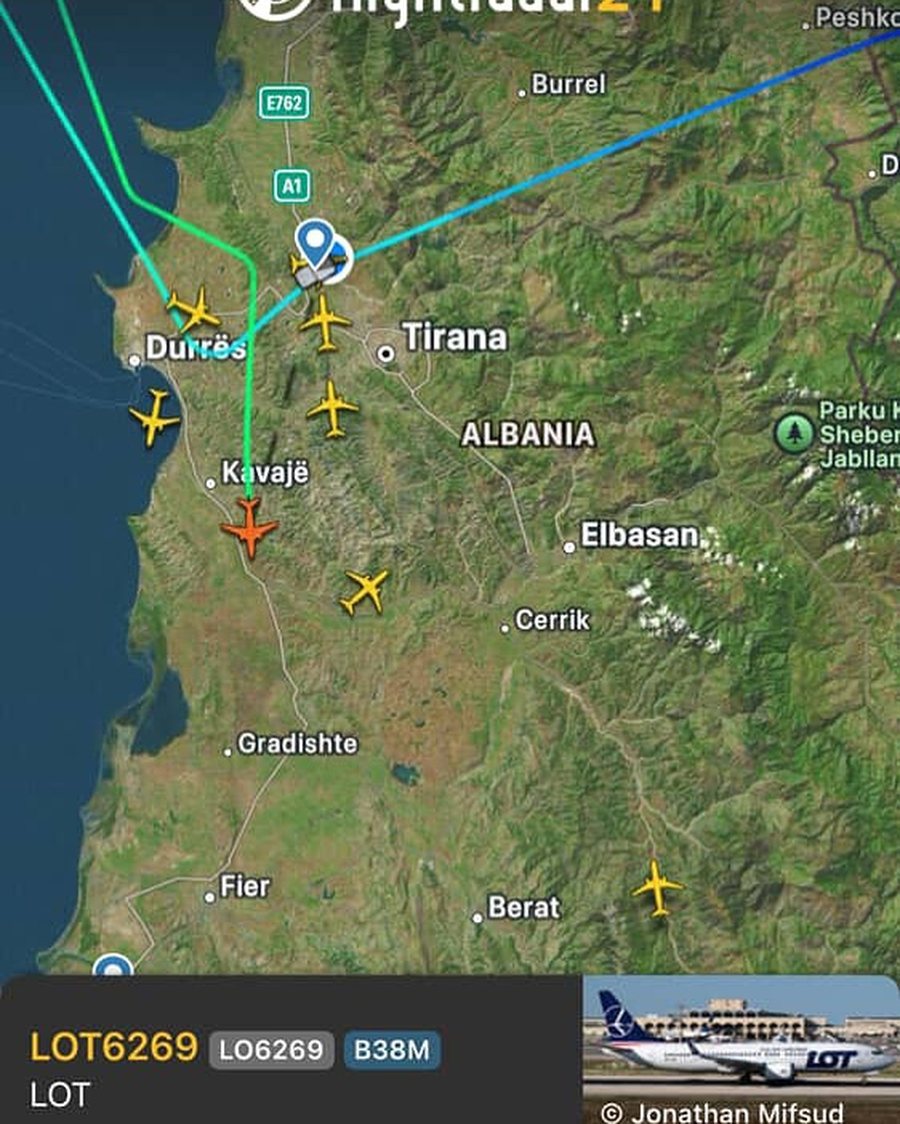
Task: Select the yellow plane west of Cerrik
Action: (x=365, y=591)
